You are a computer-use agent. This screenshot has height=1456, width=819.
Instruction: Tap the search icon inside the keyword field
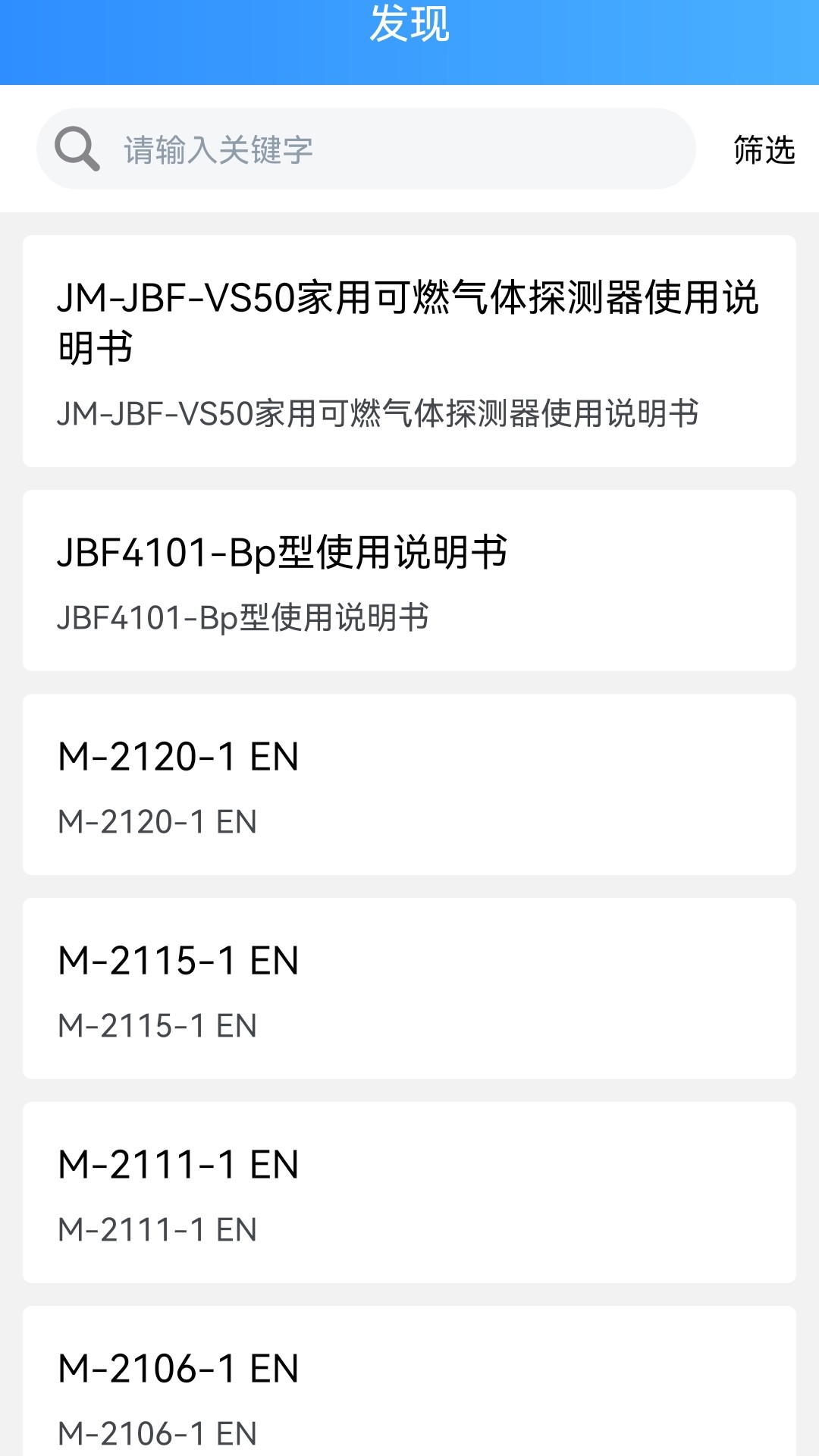77,149
